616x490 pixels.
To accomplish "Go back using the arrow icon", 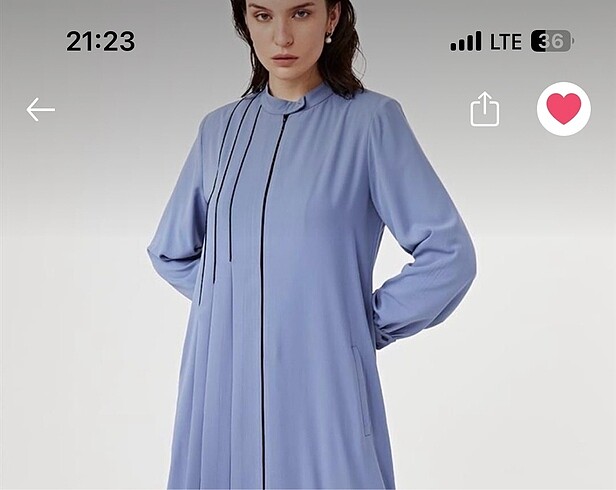I will pyautogui.click(x=40, y=109).
